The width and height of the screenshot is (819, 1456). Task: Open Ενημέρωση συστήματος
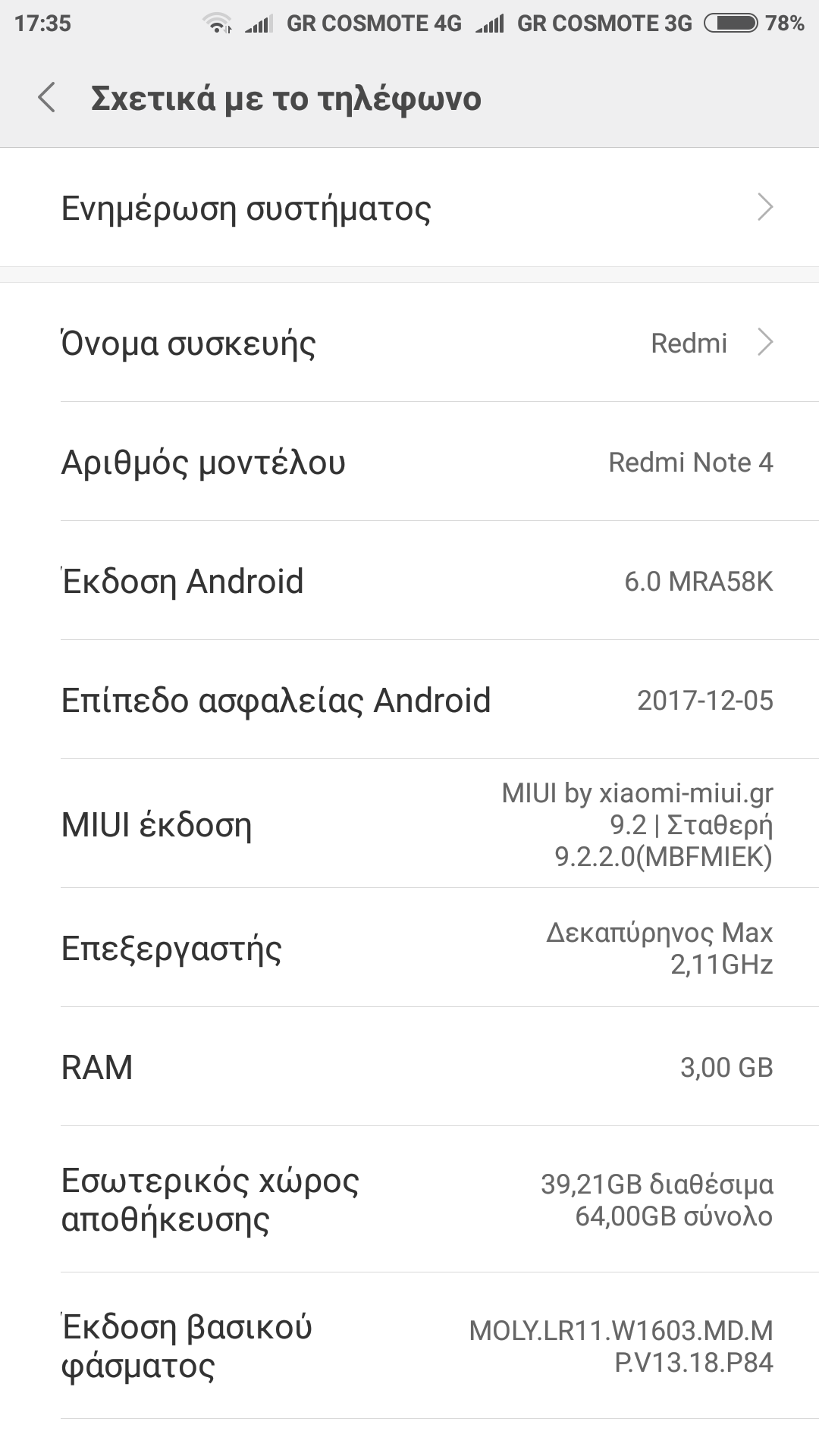[409, 208]
